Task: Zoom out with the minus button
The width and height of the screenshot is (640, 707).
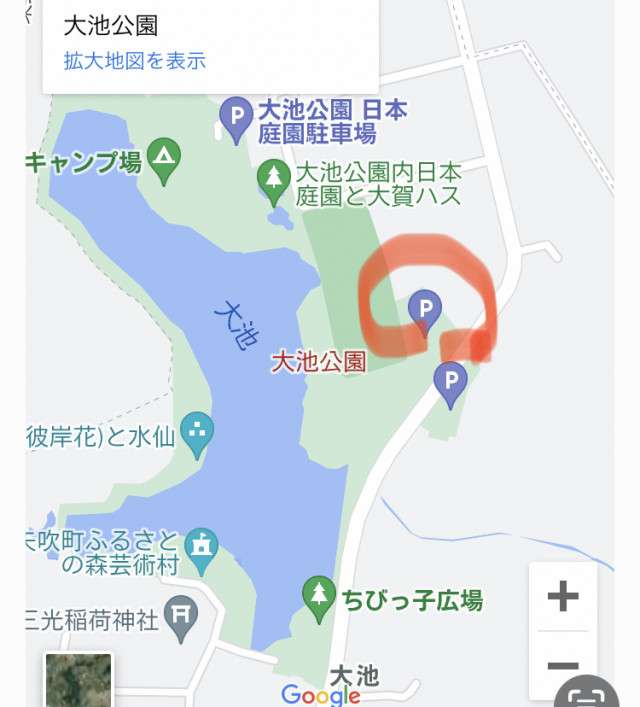Action: point(563,666)
